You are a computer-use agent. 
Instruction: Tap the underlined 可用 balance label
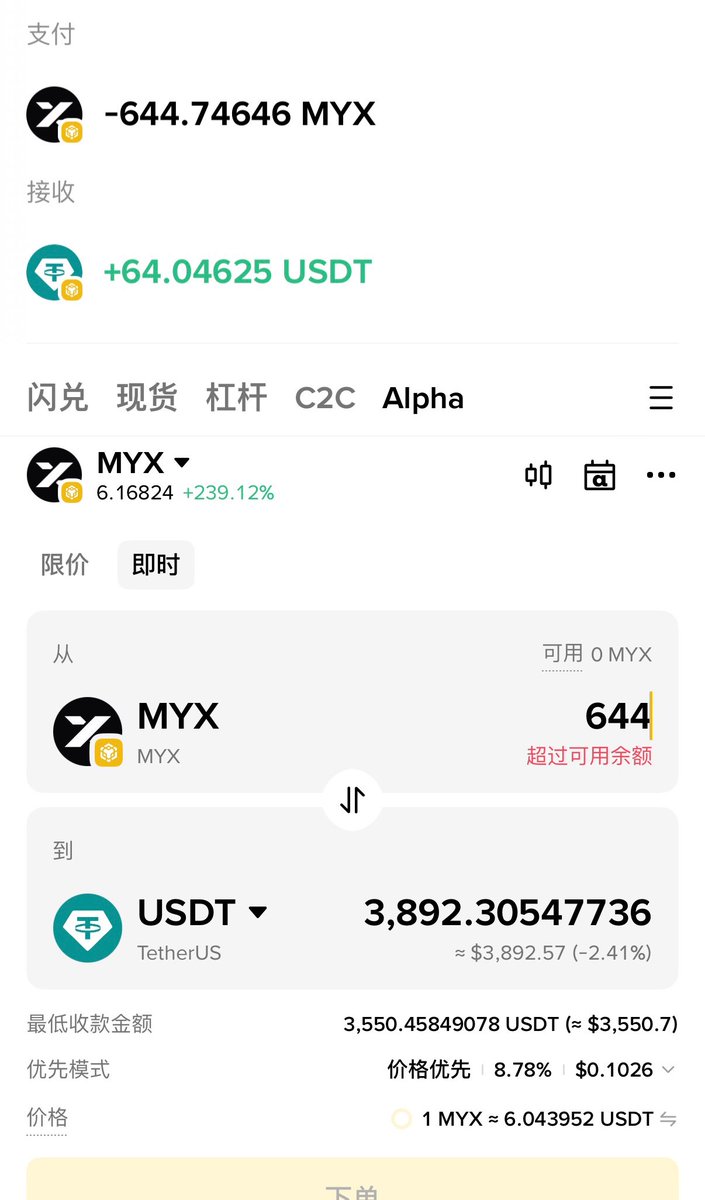pos(562,654)
